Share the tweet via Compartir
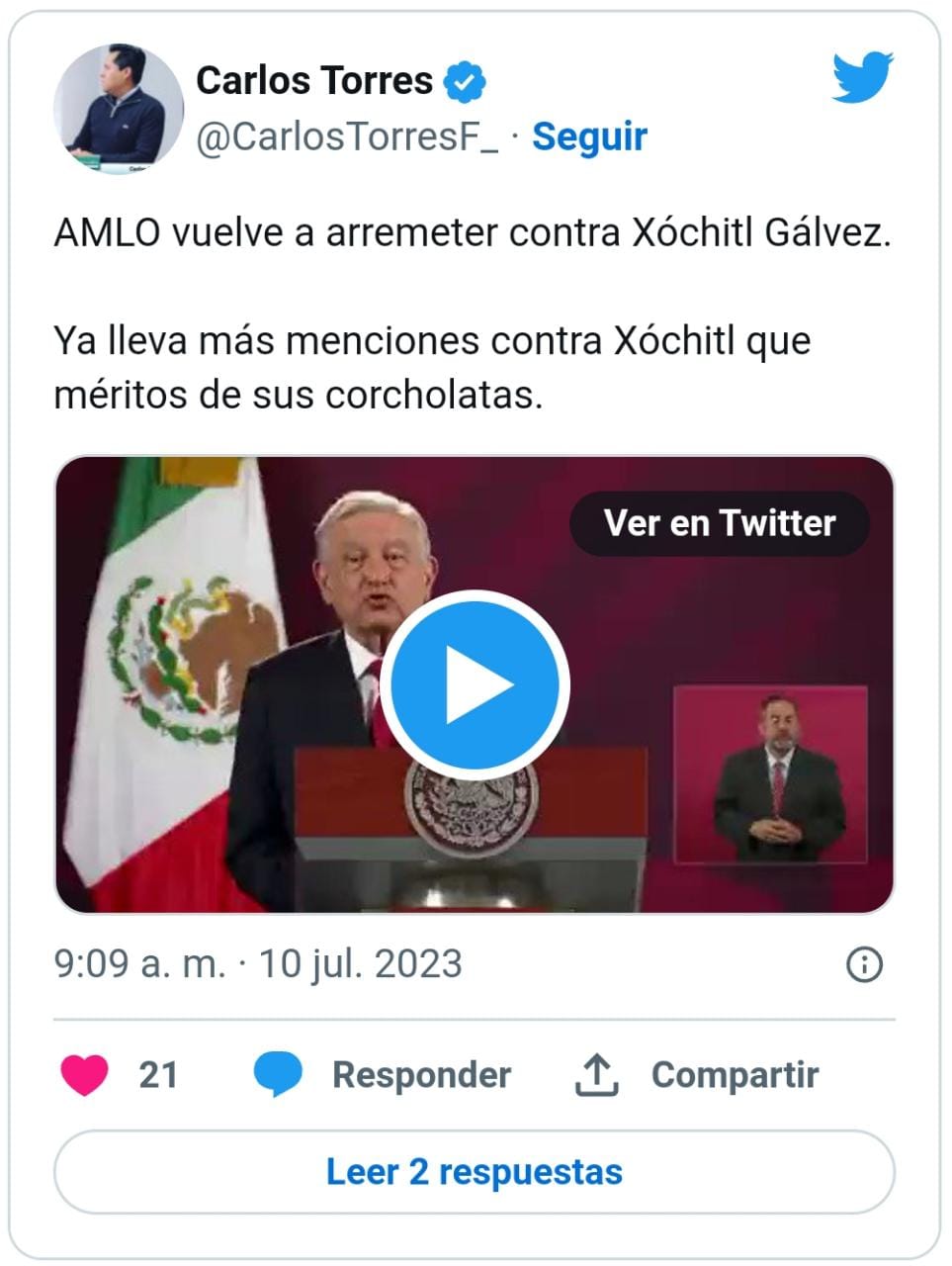This screenshot has width=952, height=1266. click(697, 1074)
